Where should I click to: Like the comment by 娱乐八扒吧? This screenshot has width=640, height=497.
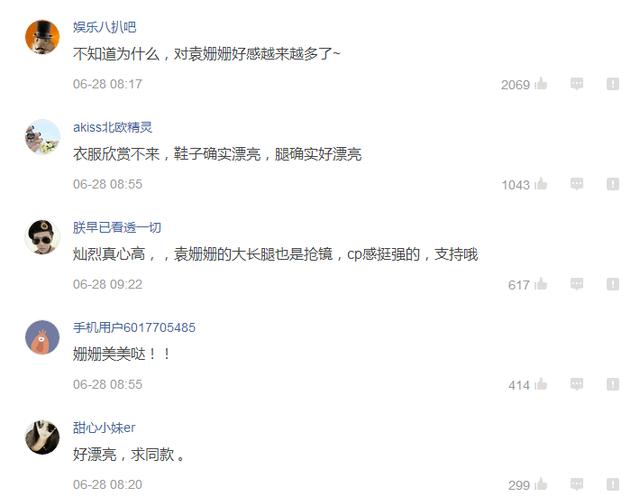pyautogui.click(x=541, y=85)
